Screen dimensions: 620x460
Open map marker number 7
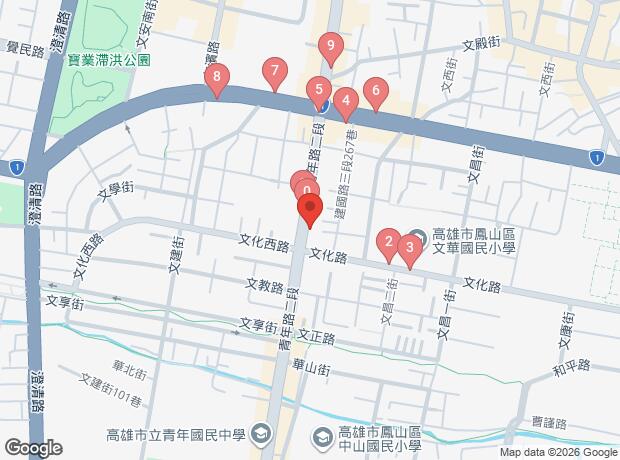[x=275, y=71]
